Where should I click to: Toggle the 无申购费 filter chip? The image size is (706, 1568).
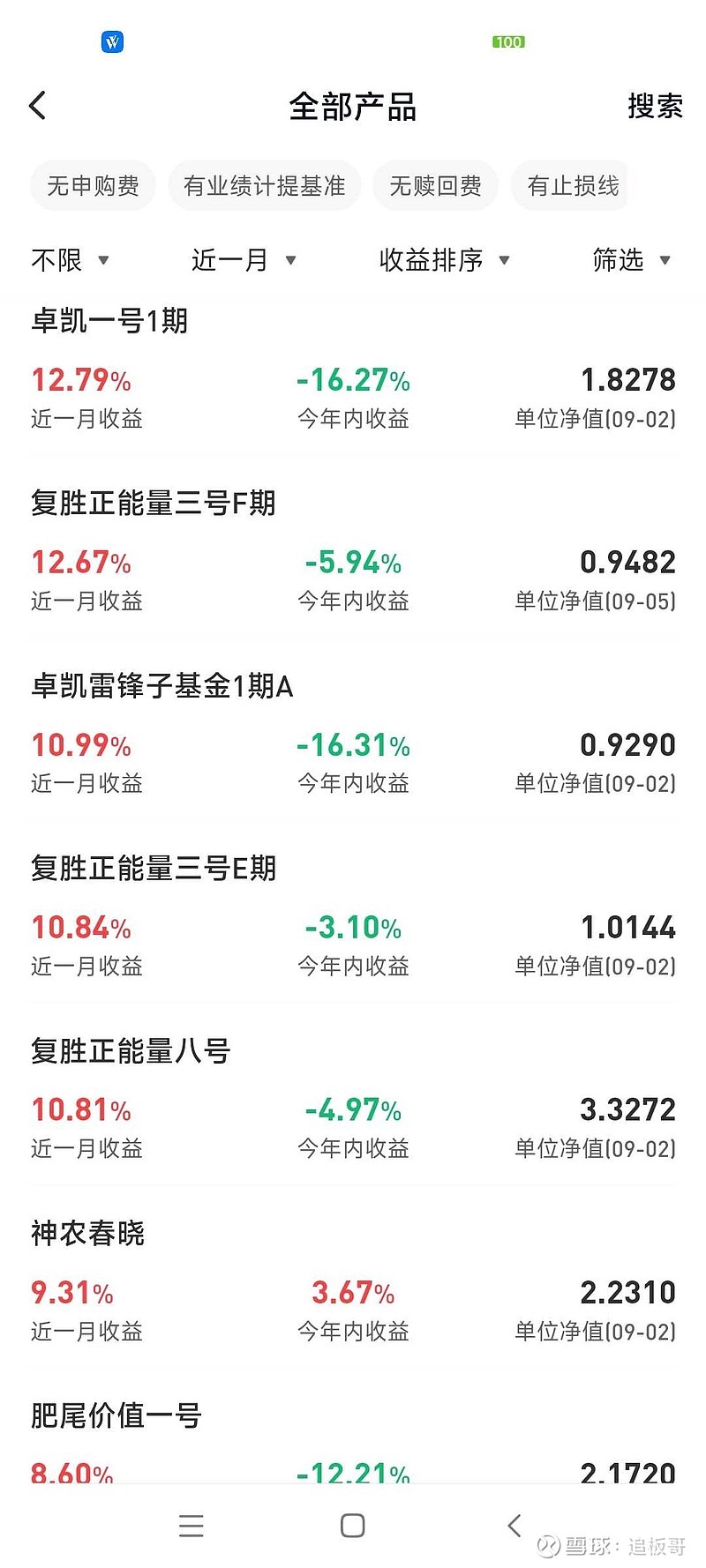[x=92, y=185]
